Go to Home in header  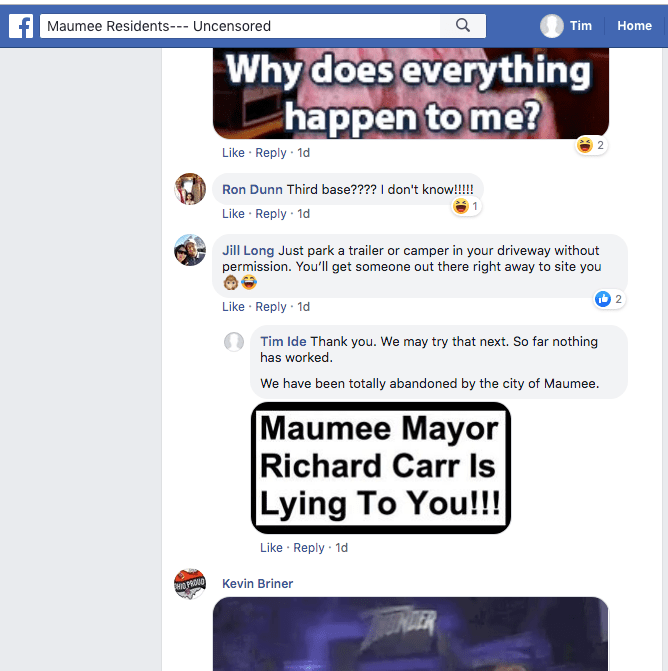[x=634, y=26]
